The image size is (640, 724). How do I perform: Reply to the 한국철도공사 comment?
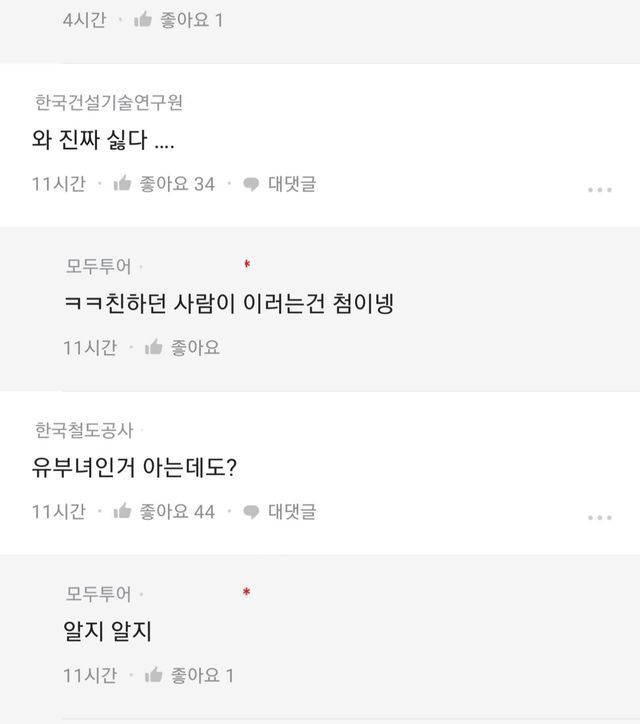pyautogui.click(x=279, y=512)
